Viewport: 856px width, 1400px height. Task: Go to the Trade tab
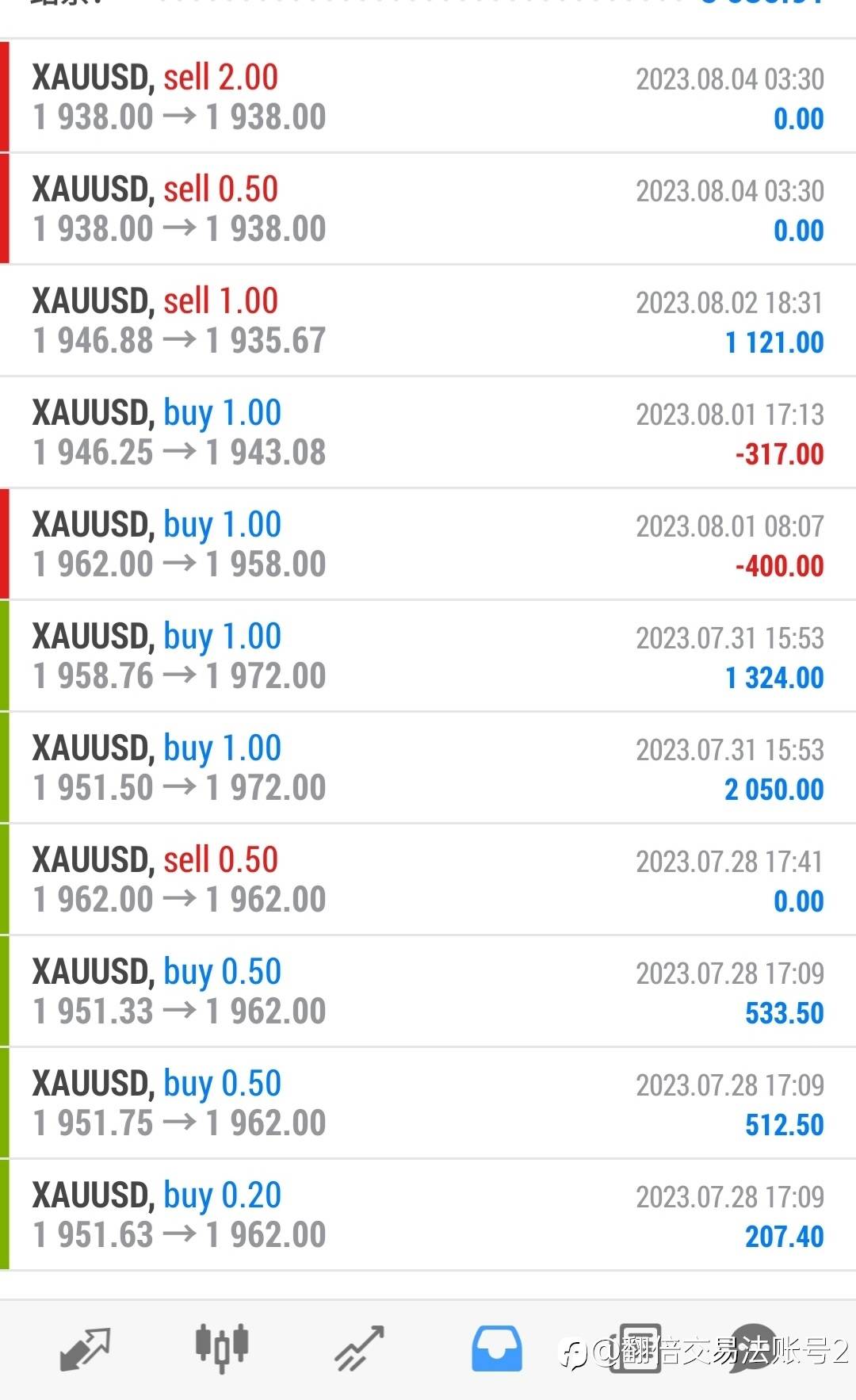coord(359,1348)
